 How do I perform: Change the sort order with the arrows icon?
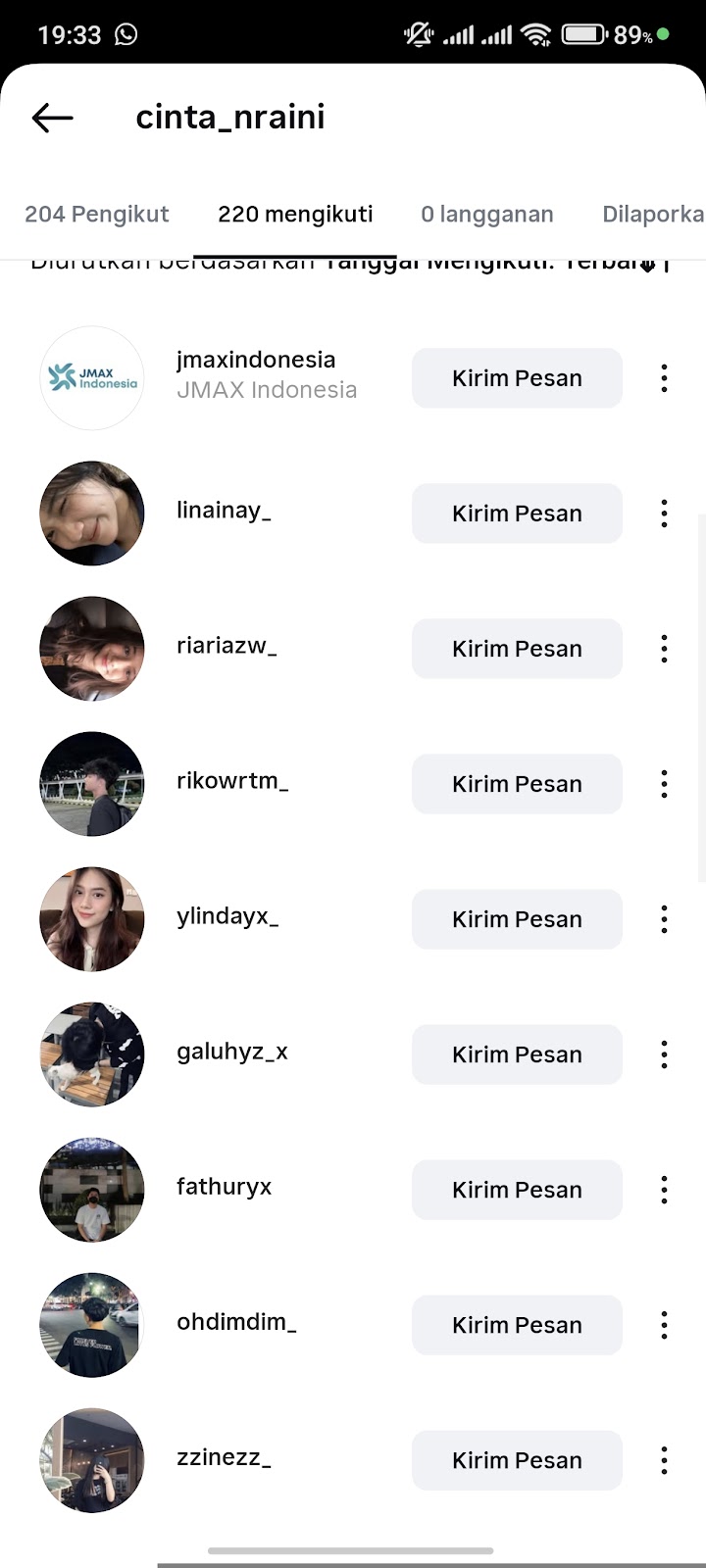[647, 265]
